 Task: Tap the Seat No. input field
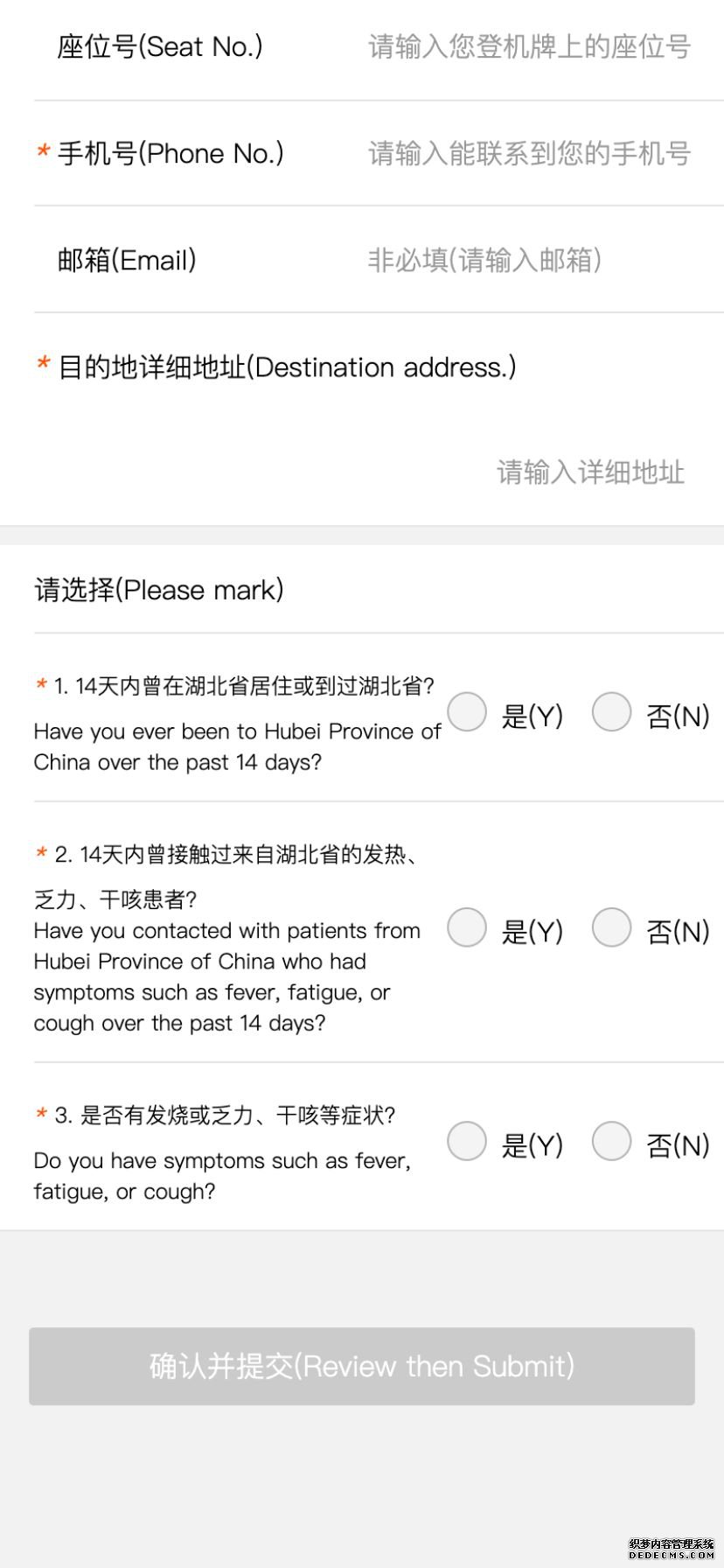click(x=529, y=46)
